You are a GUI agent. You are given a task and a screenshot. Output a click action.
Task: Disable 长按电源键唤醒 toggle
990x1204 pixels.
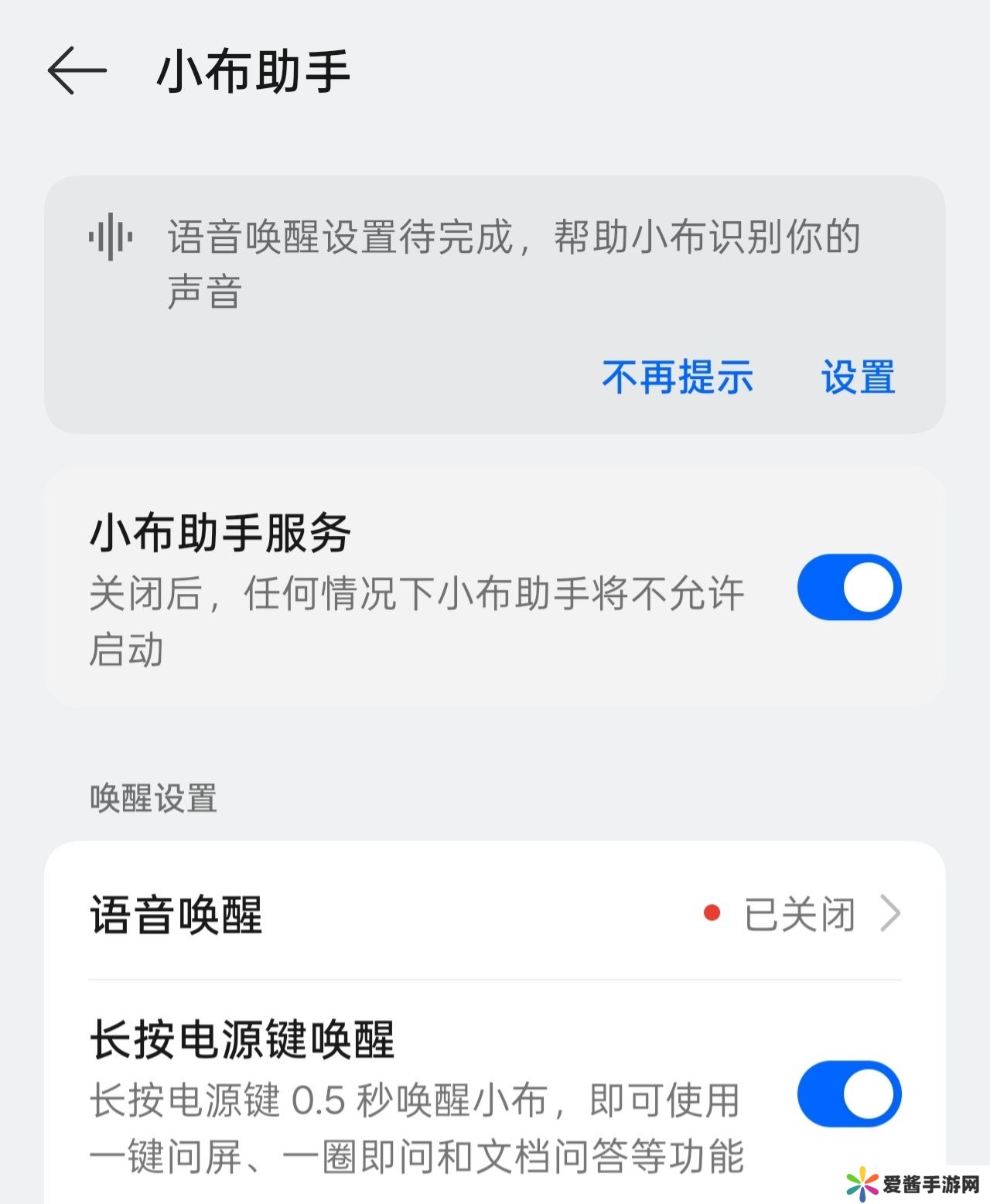tap(848, 1094)
